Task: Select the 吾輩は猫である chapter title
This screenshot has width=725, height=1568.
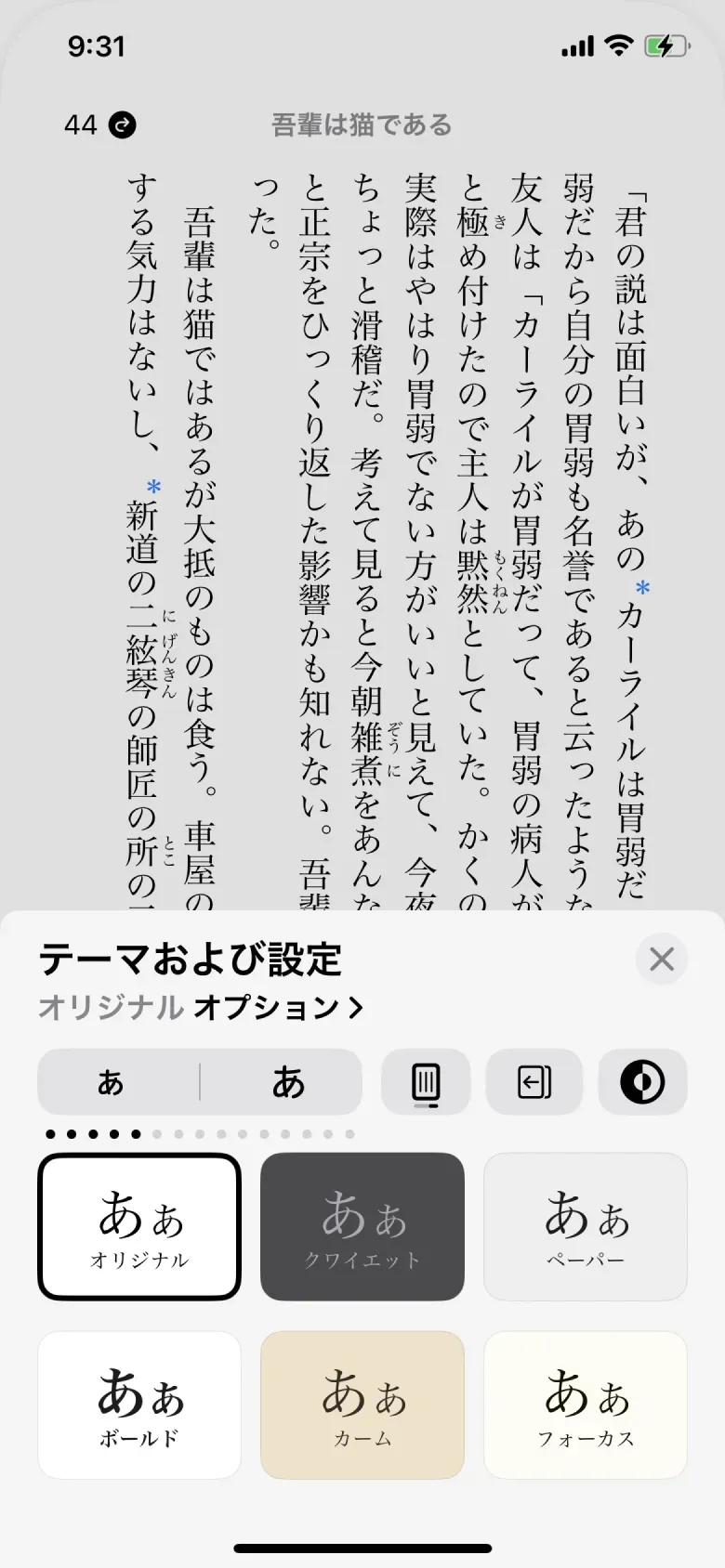Action: click(x=362, y=124)
